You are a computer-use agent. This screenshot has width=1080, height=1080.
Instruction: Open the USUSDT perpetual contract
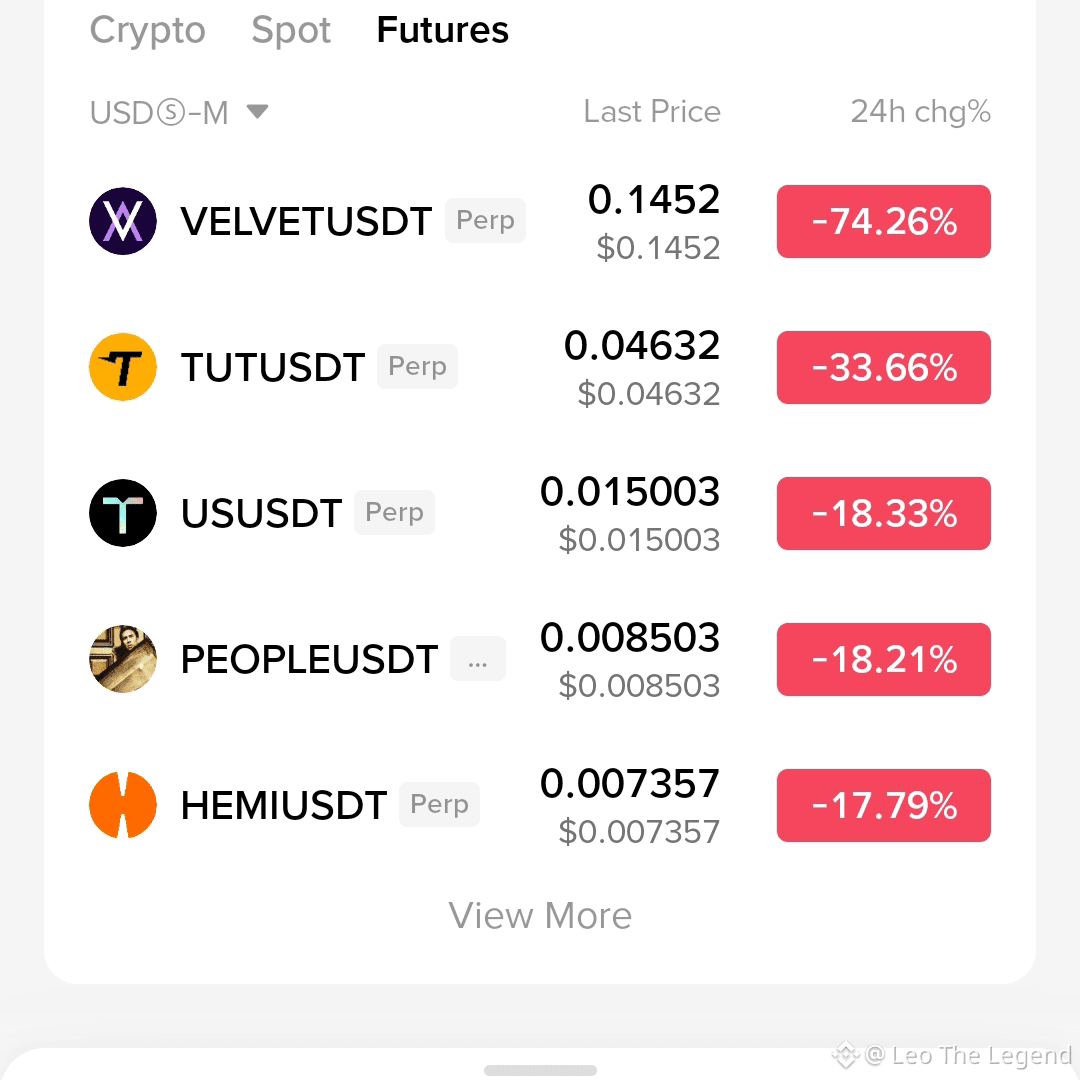[x=540, y=513]
